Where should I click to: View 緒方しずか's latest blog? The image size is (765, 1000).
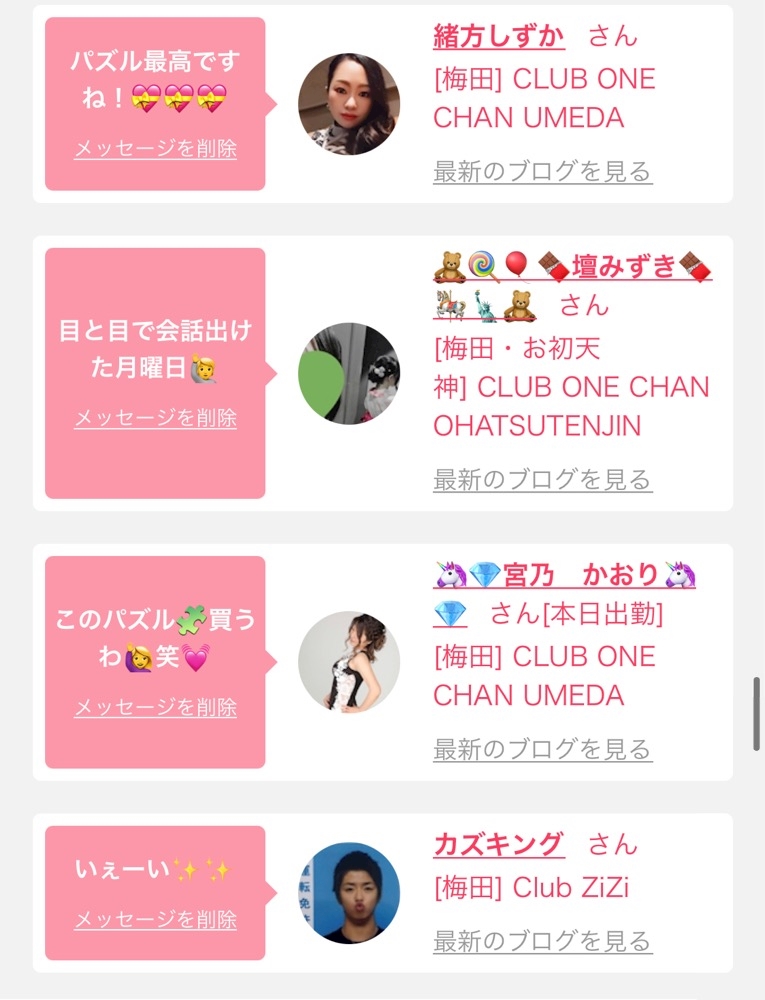543,172
